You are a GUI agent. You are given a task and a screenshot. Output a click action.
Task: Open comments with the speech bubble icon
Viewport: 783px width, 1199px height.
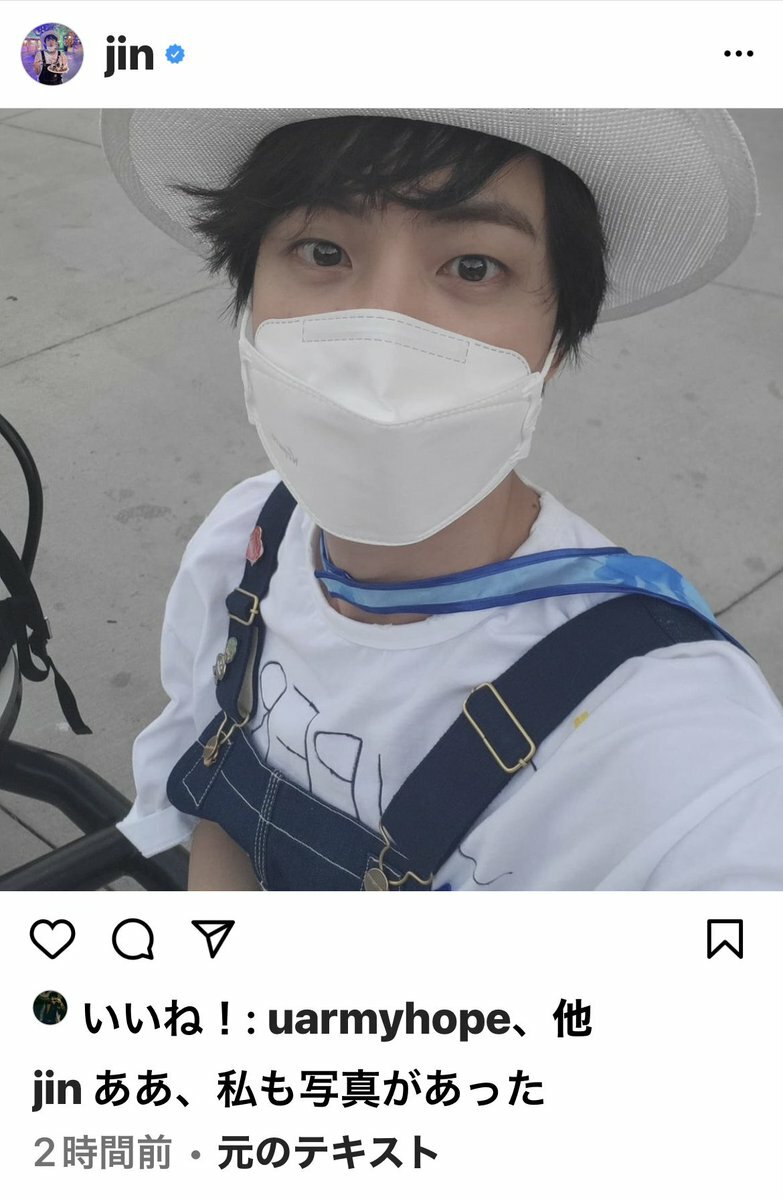point(133,939)
